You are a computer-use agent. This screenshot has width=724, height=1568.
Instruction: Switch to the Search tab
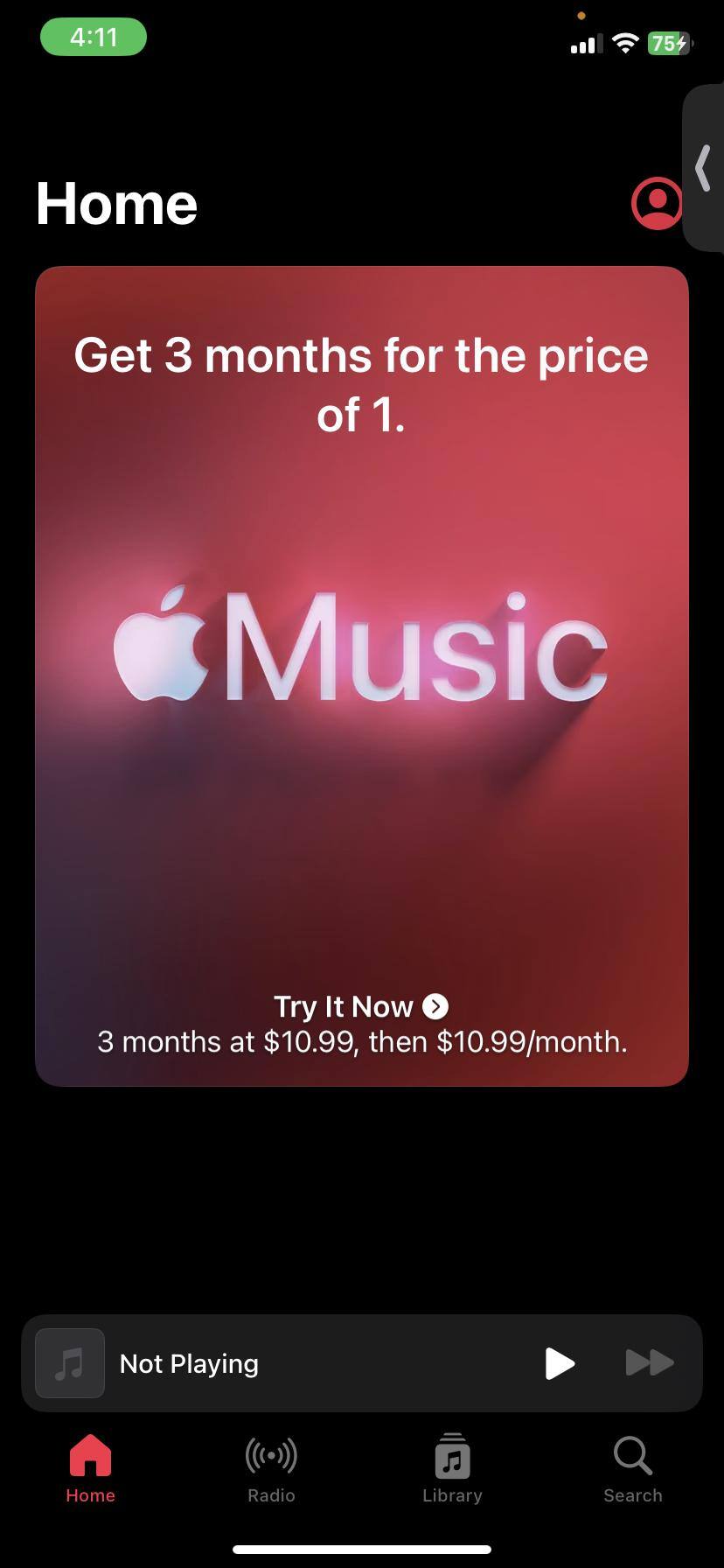(632, 1469)
